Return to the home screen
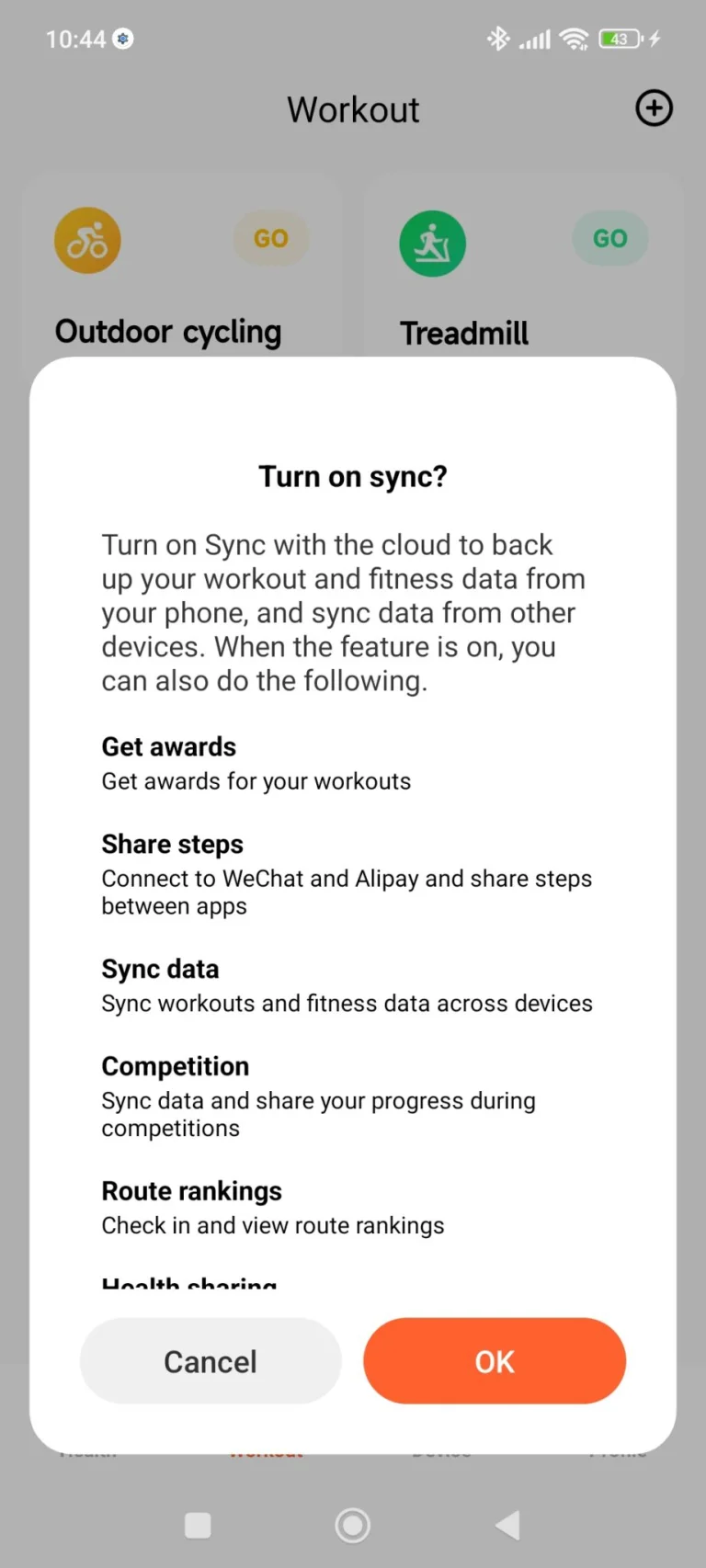Screen dimensions: 706x1568 [x=353, y=1526]
